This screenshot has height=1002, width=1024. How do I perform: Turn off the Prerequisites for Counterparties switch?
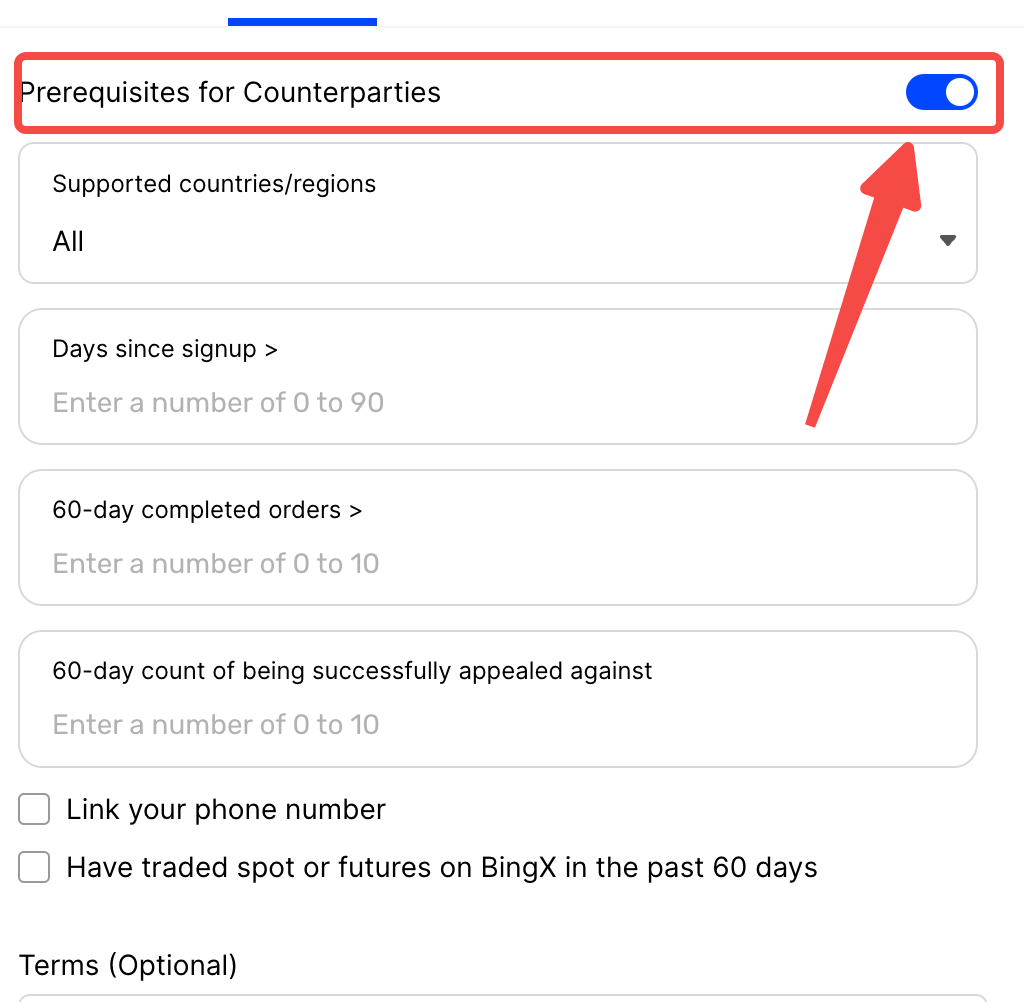[941, 93]
